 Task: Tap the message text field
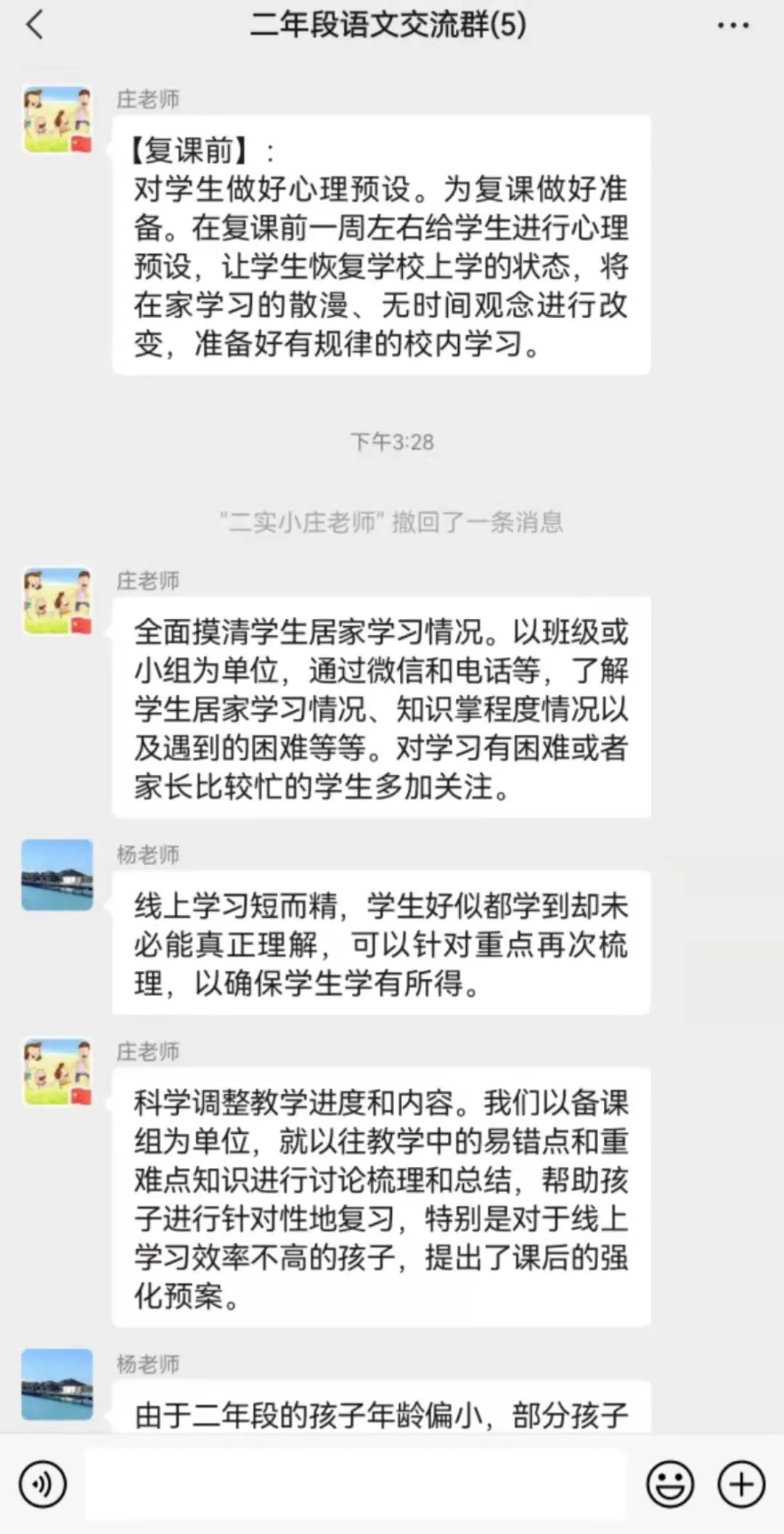[x=356, y=1485]
